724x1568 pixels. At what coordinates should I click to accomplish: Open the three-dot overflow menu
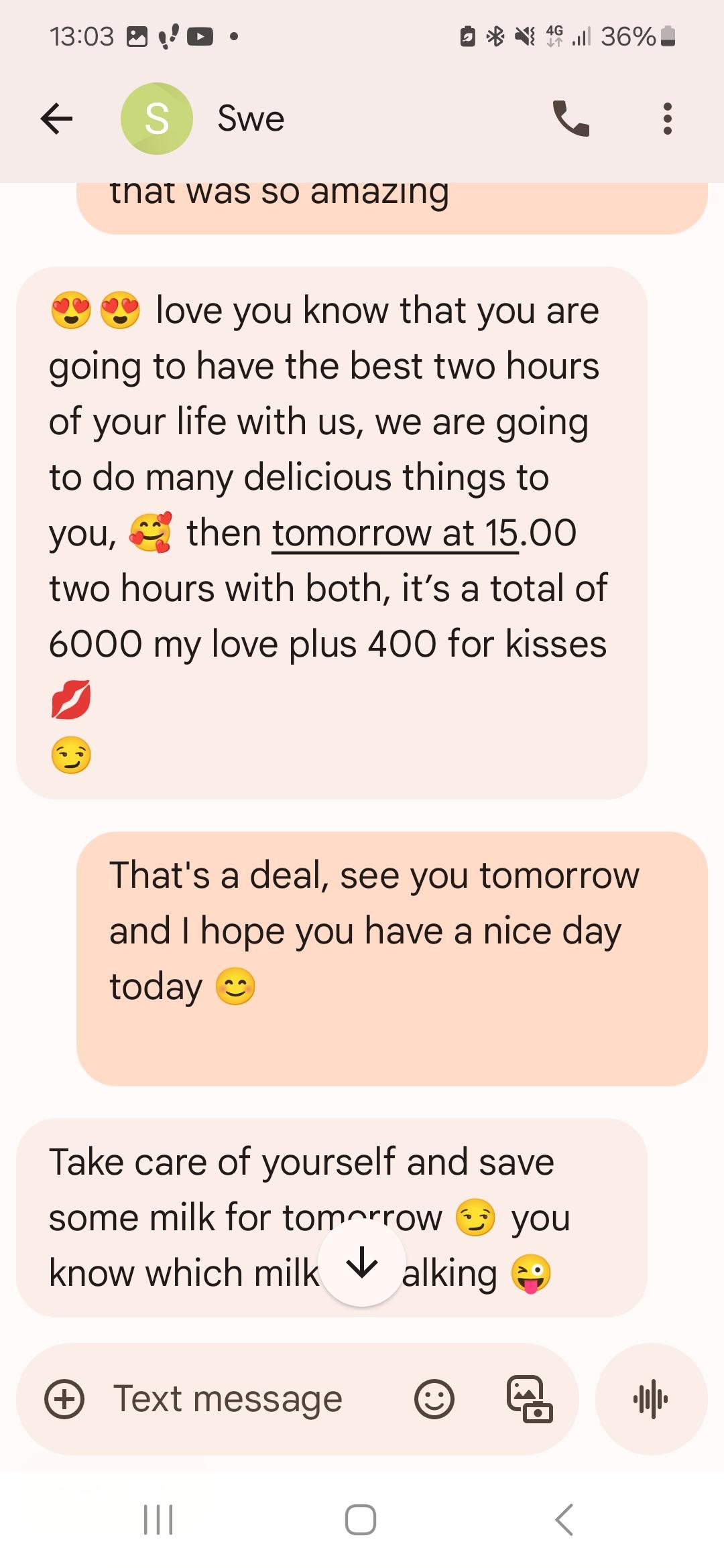[666, 119]
